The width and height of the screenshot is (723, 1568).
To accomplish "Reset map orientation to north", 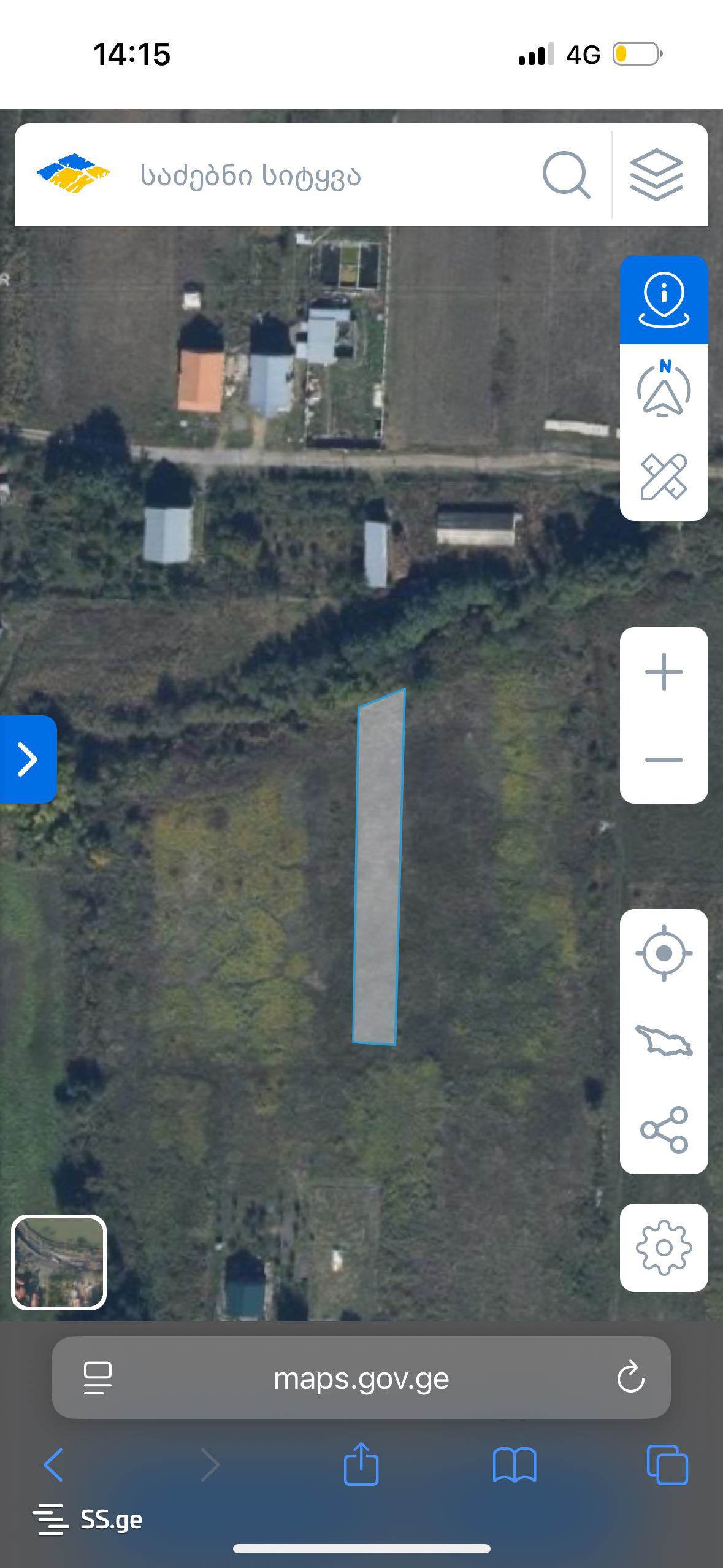I will [664, 389].
